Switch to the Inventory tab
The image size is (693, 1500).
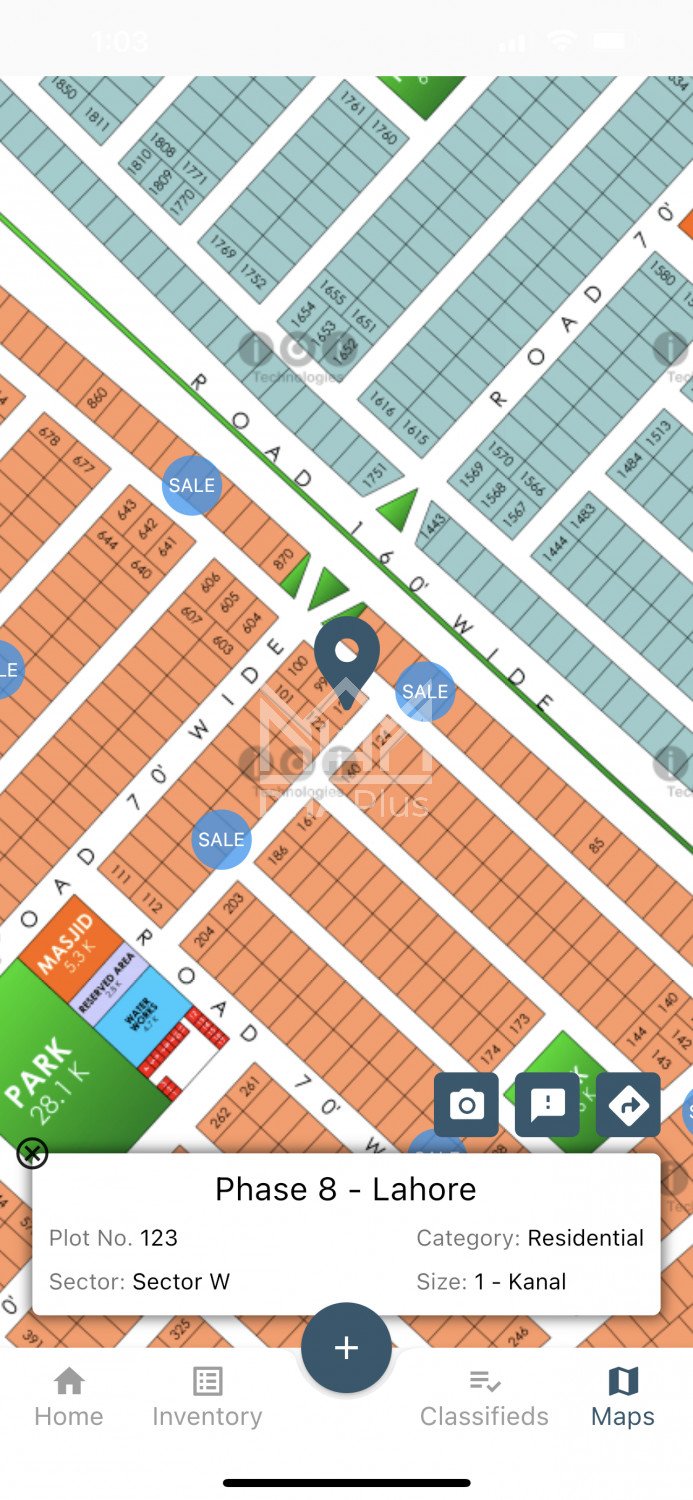coord(207,1397)
